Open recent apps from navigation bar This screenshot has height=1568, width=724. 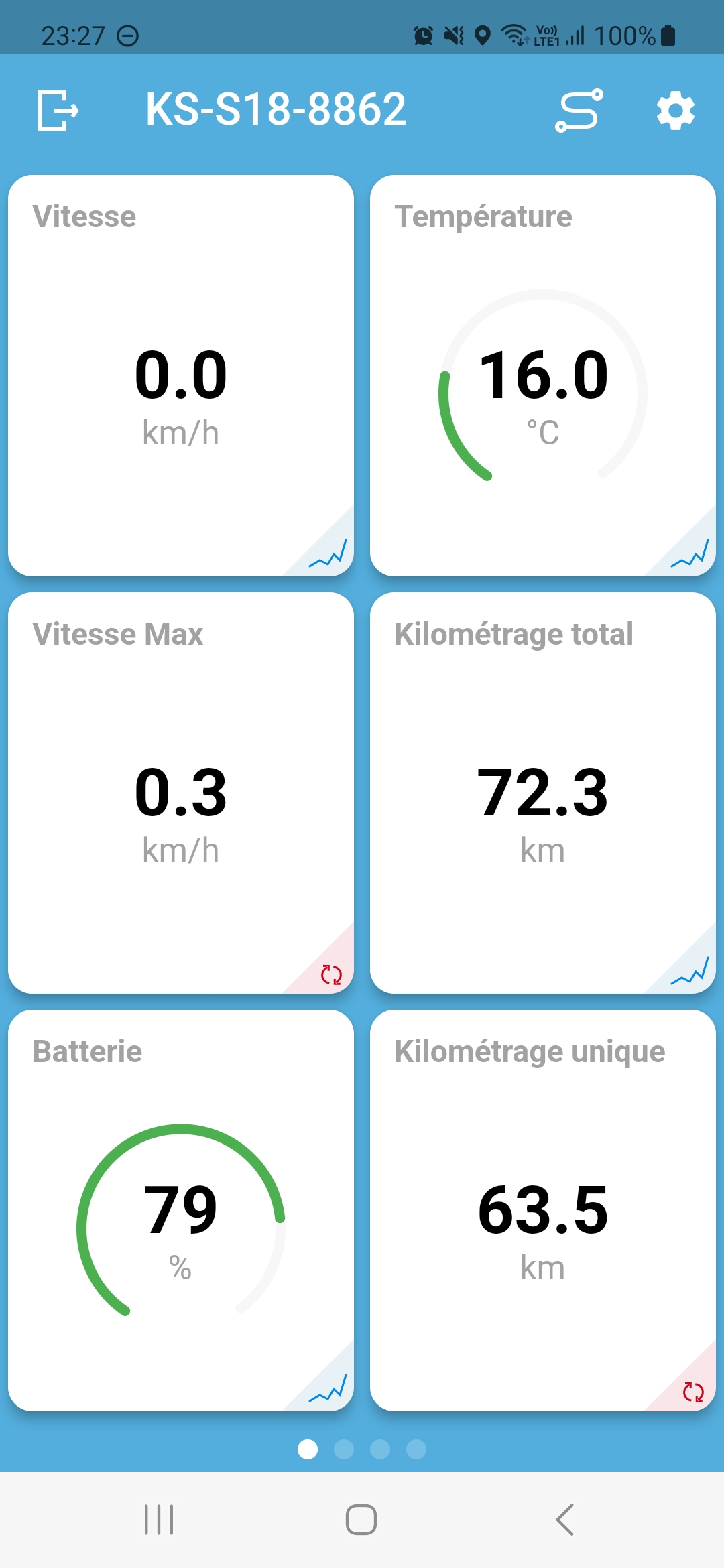click(159, 1519)
